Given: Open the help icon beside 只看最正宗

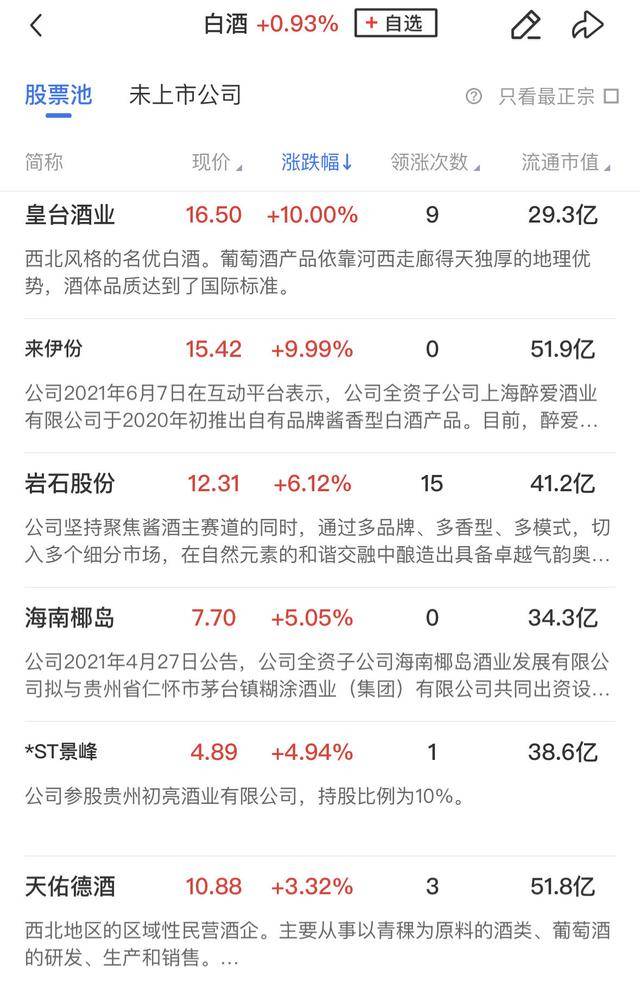Looking at the screenshot, I should (474, 97).
